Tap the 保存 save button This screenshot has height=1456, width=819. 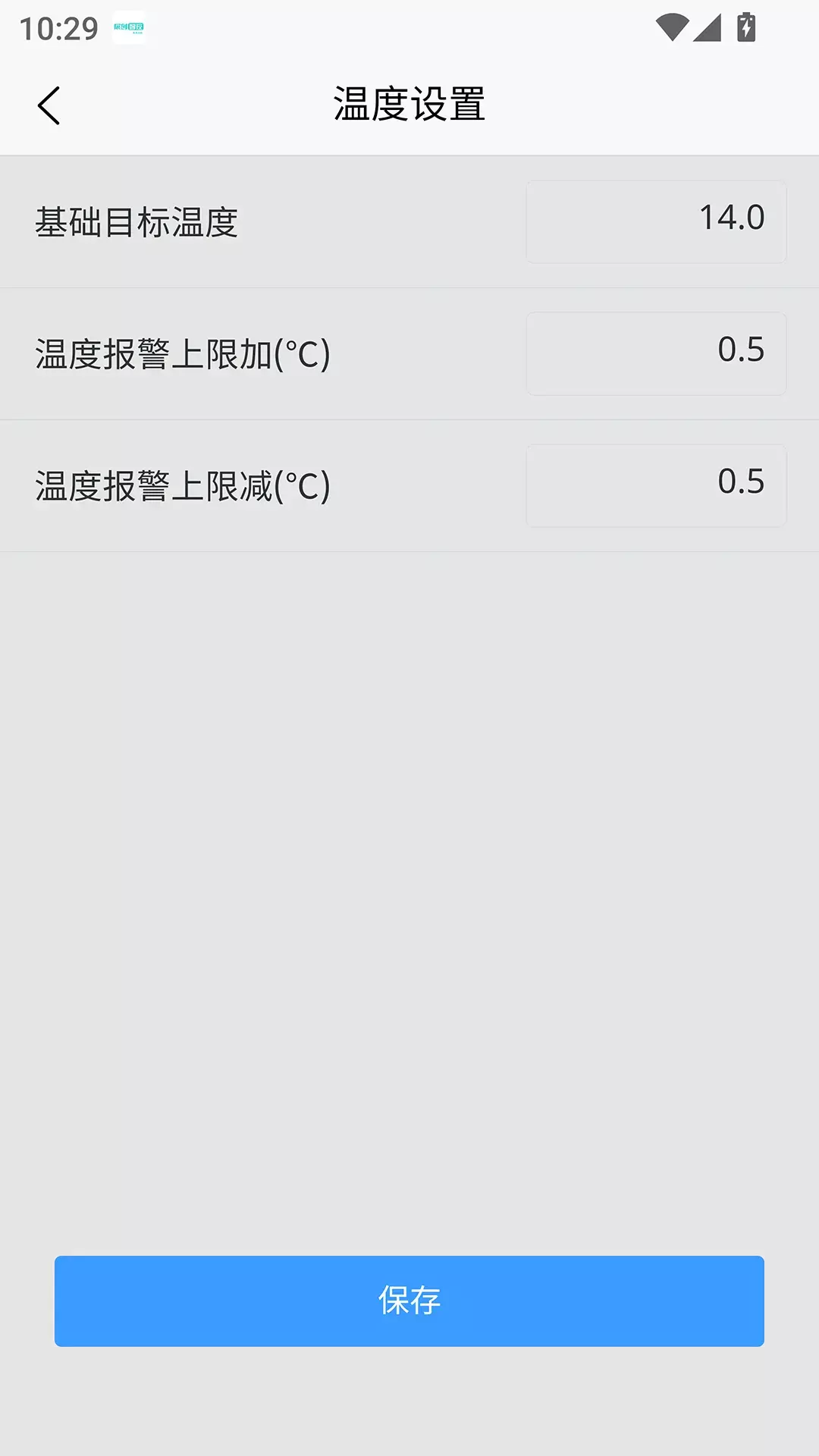pyautogui.click(x=409, y=1301)
